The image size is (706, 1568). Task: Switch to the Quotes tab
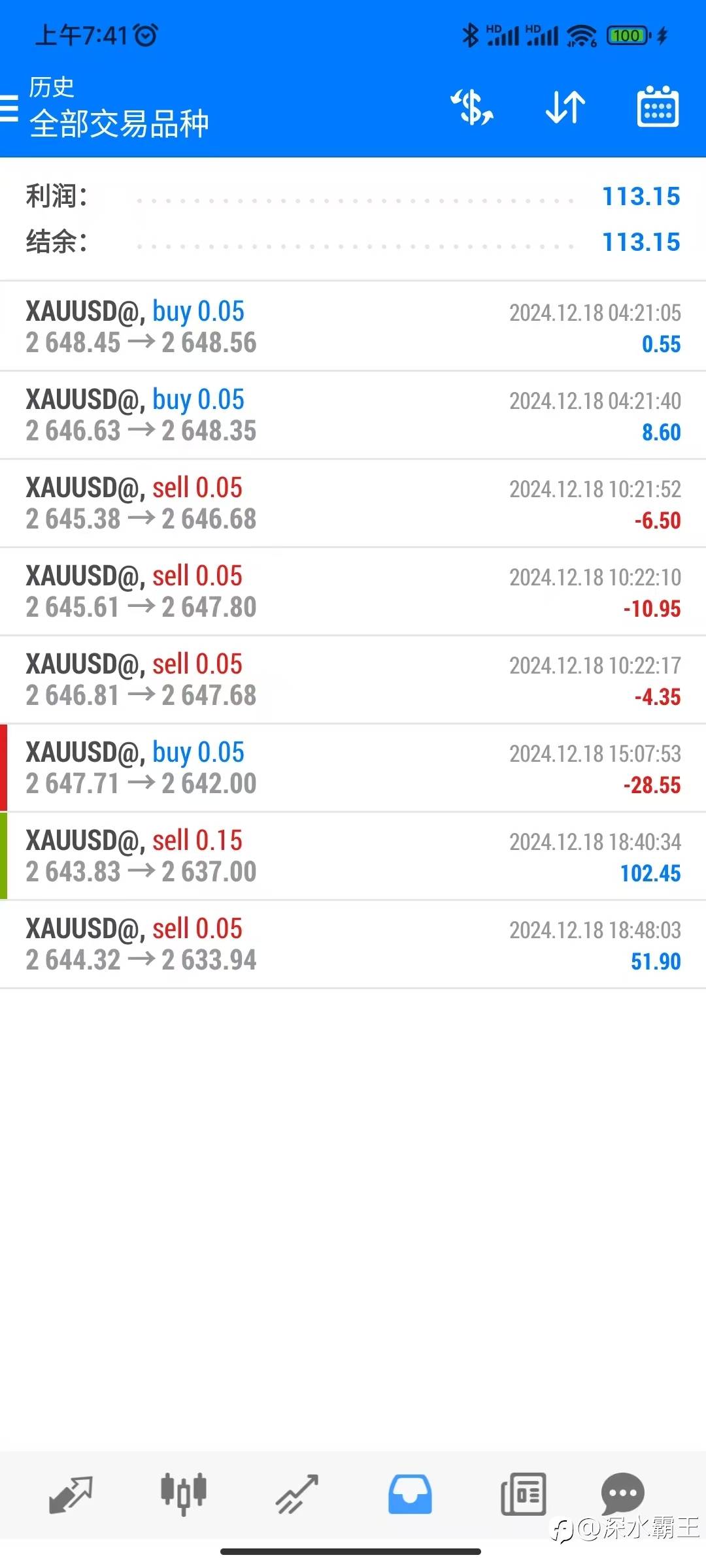[x=71, y=1494]
